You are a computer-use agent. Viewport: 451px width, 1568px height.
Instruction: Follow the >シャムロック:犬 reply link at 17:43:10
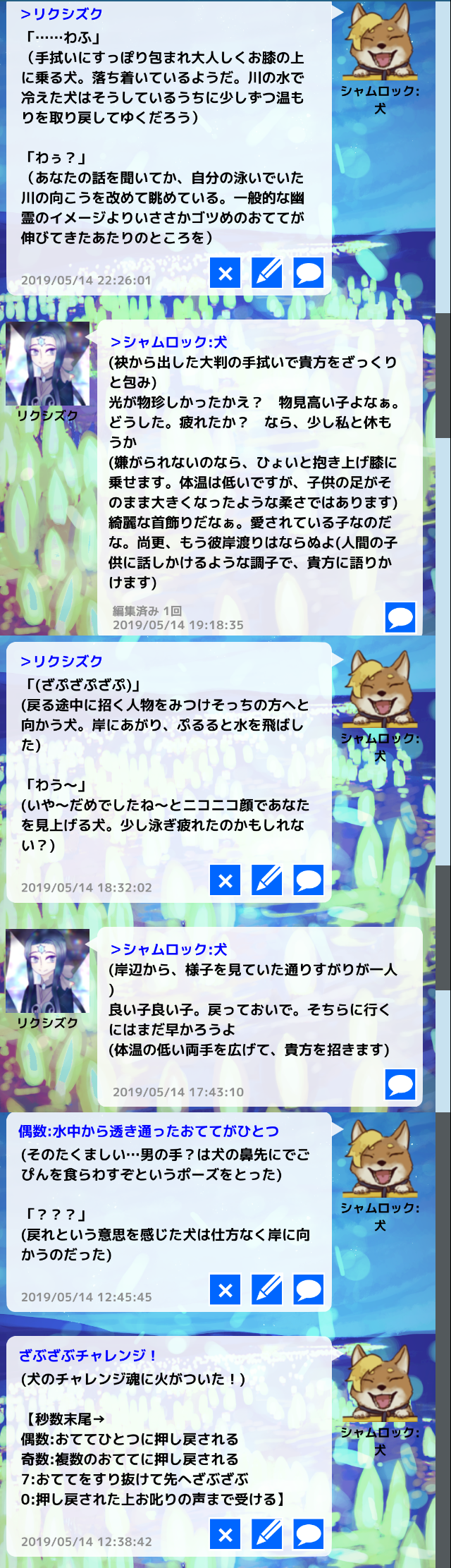168,949
